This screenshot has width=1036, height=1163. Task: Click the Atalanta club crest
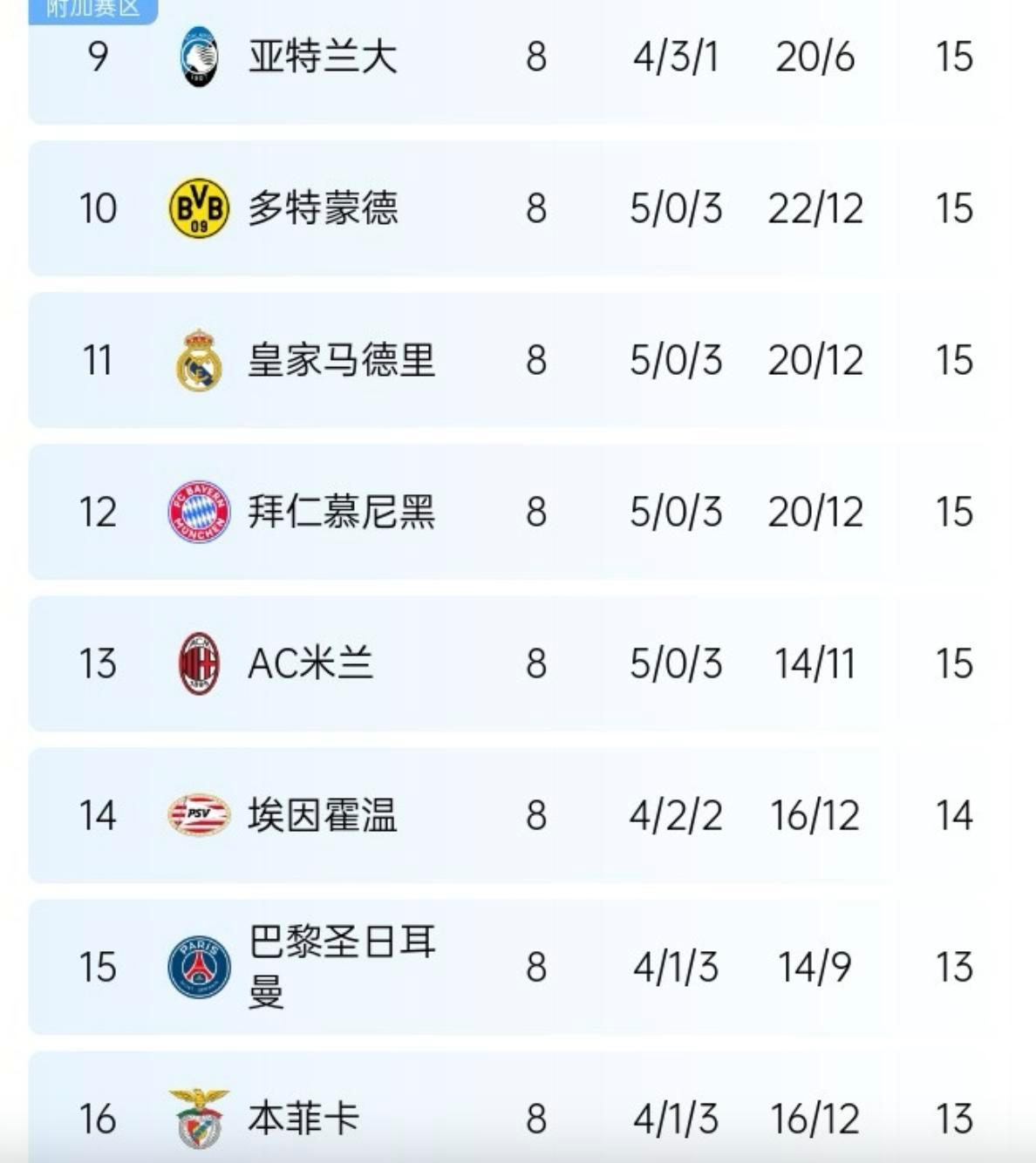tap(199, 57)
